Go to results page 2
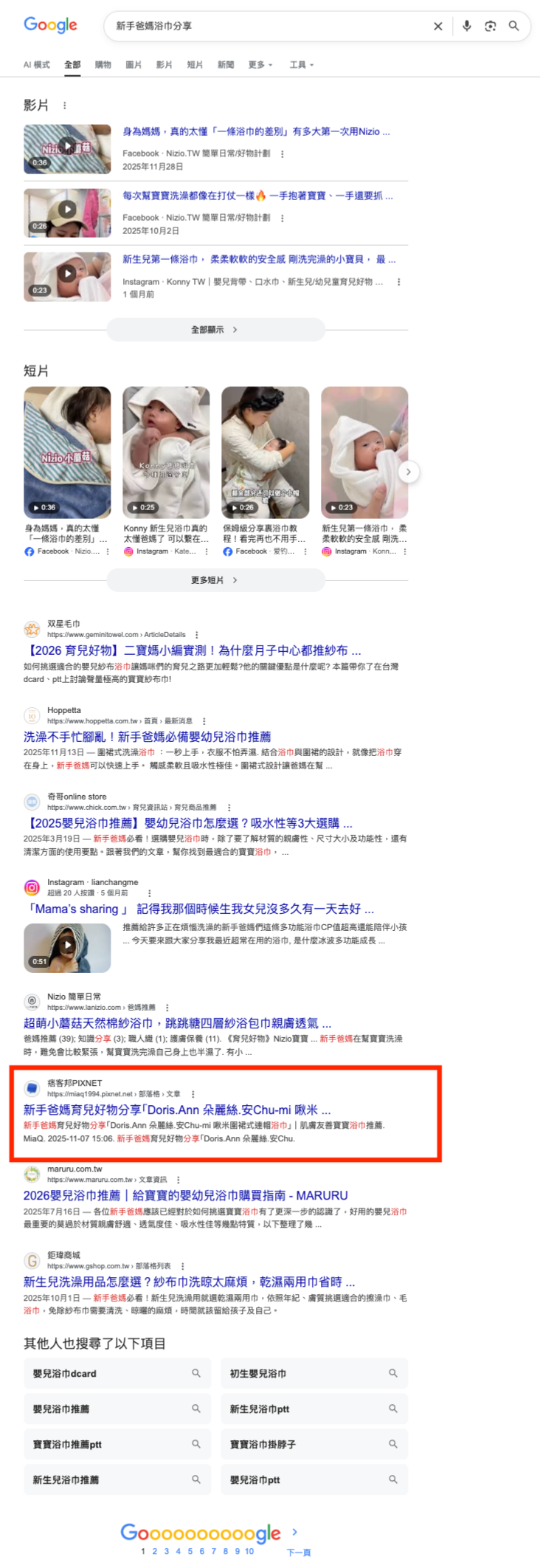Viewport: 540px width, 1568px height. (155, 1551)
